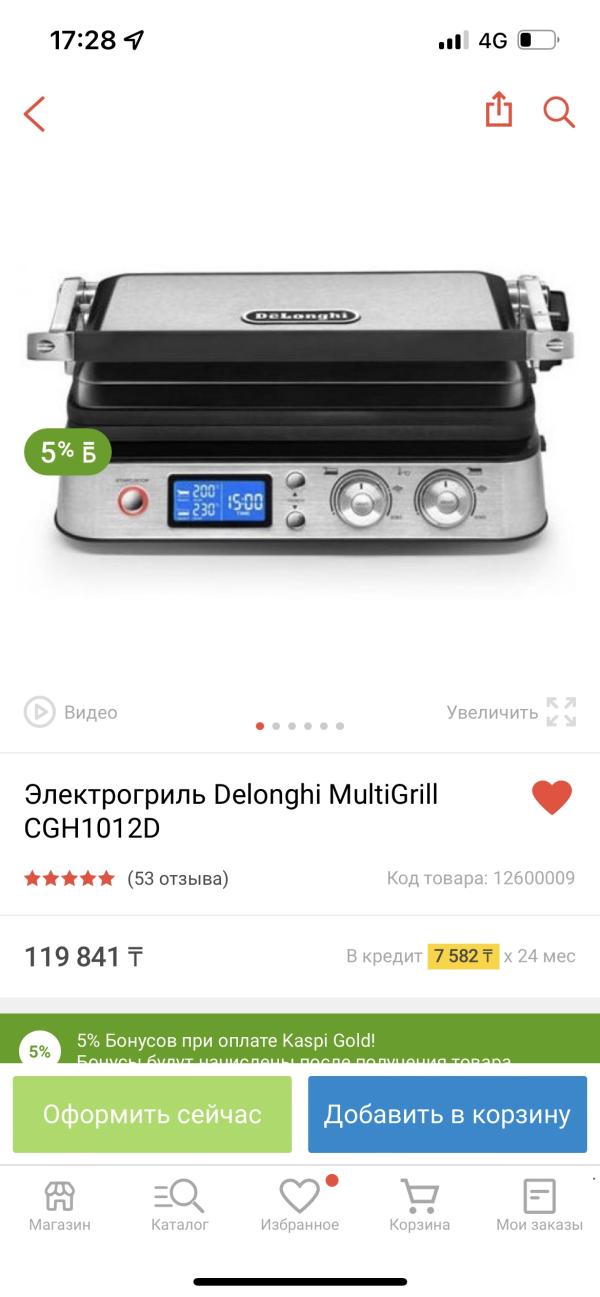
Task: Add the grill with Добавить в корзину
Action: [447, 1114]
